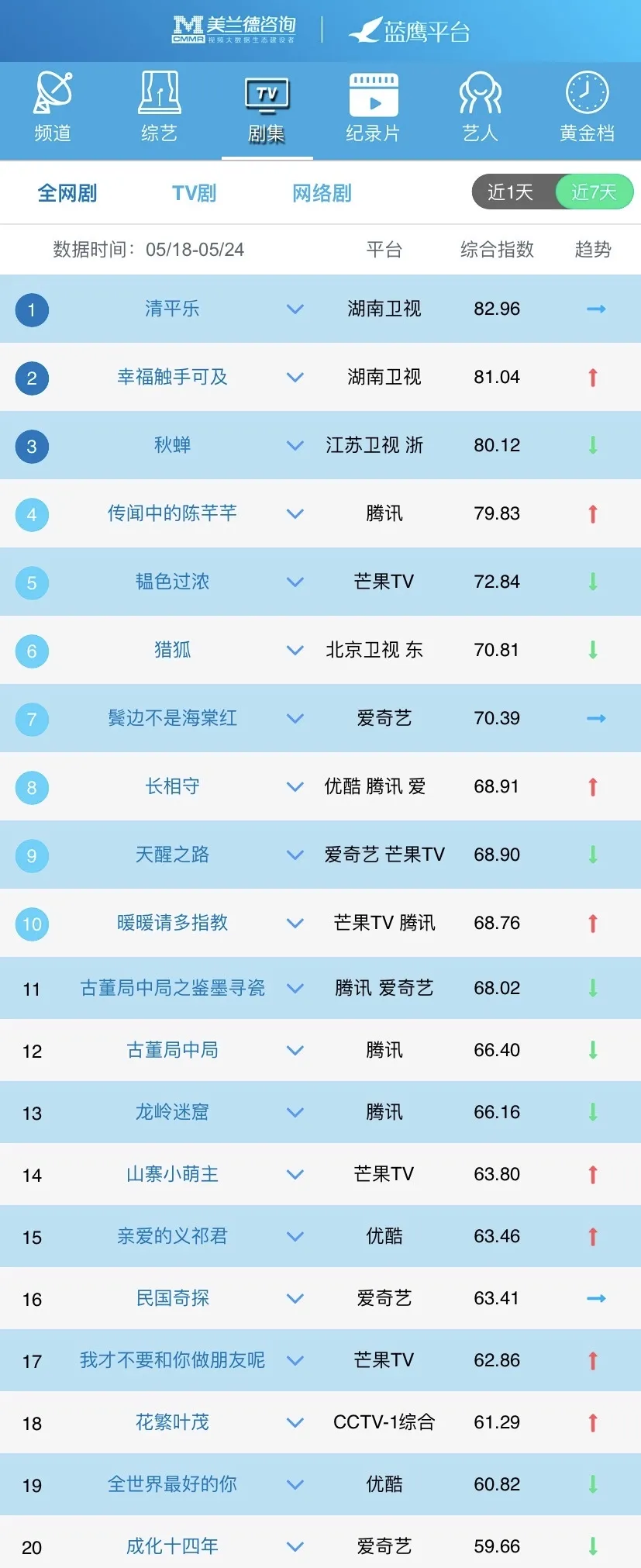This screenshot has width=641, height=1568.
Task: Expand the 花繁叶茂 row
Action: click(x=295, y=1423)
